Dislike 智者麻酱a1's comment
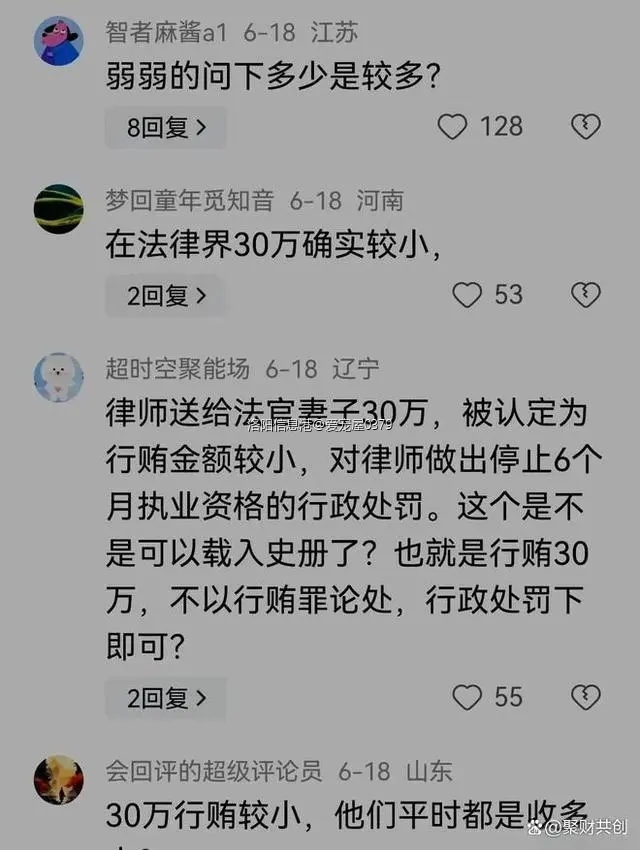 coord(585,126)
